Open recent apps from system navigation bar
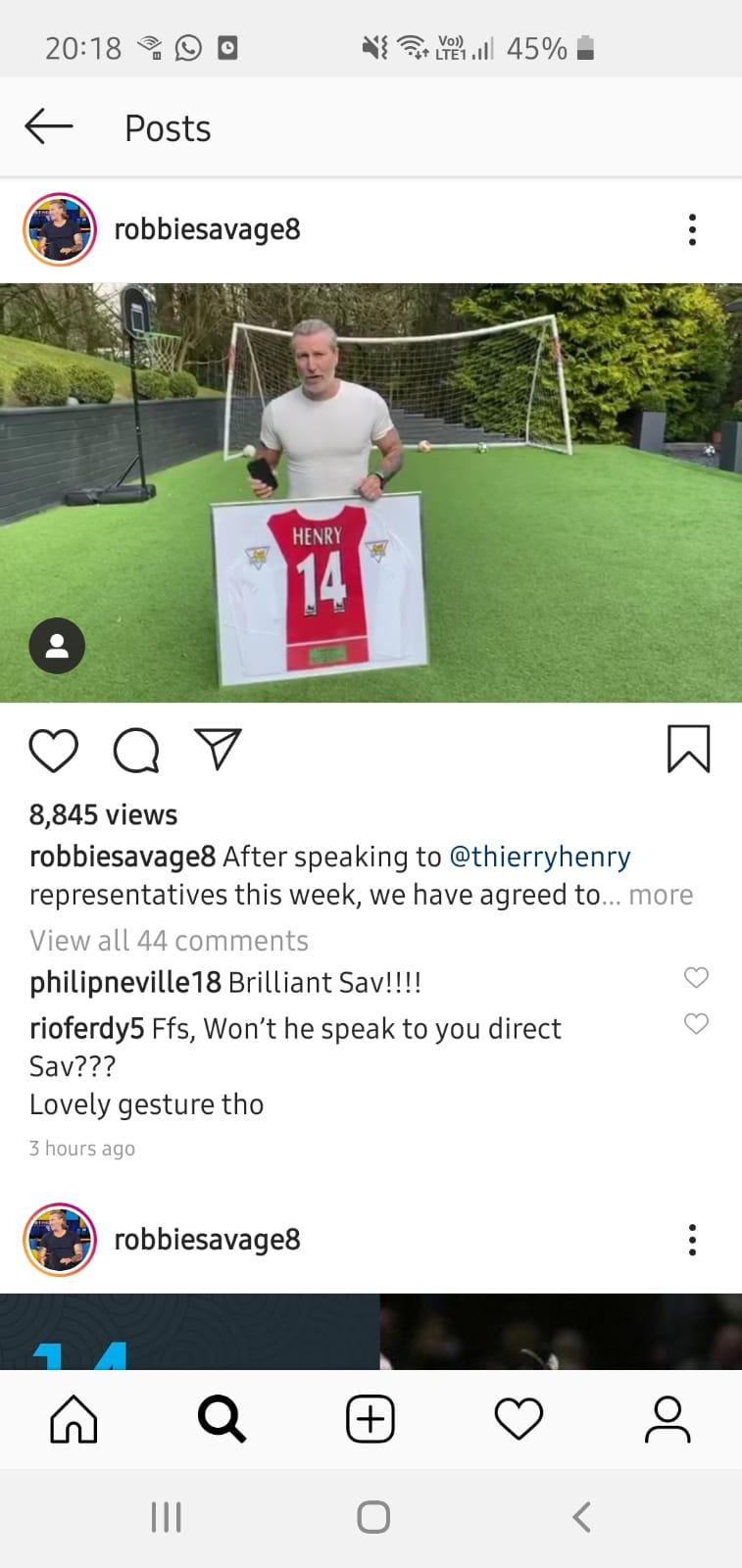Image resolution: width=742 pixels, height=1568 pixels. [x=167, y=1517]
